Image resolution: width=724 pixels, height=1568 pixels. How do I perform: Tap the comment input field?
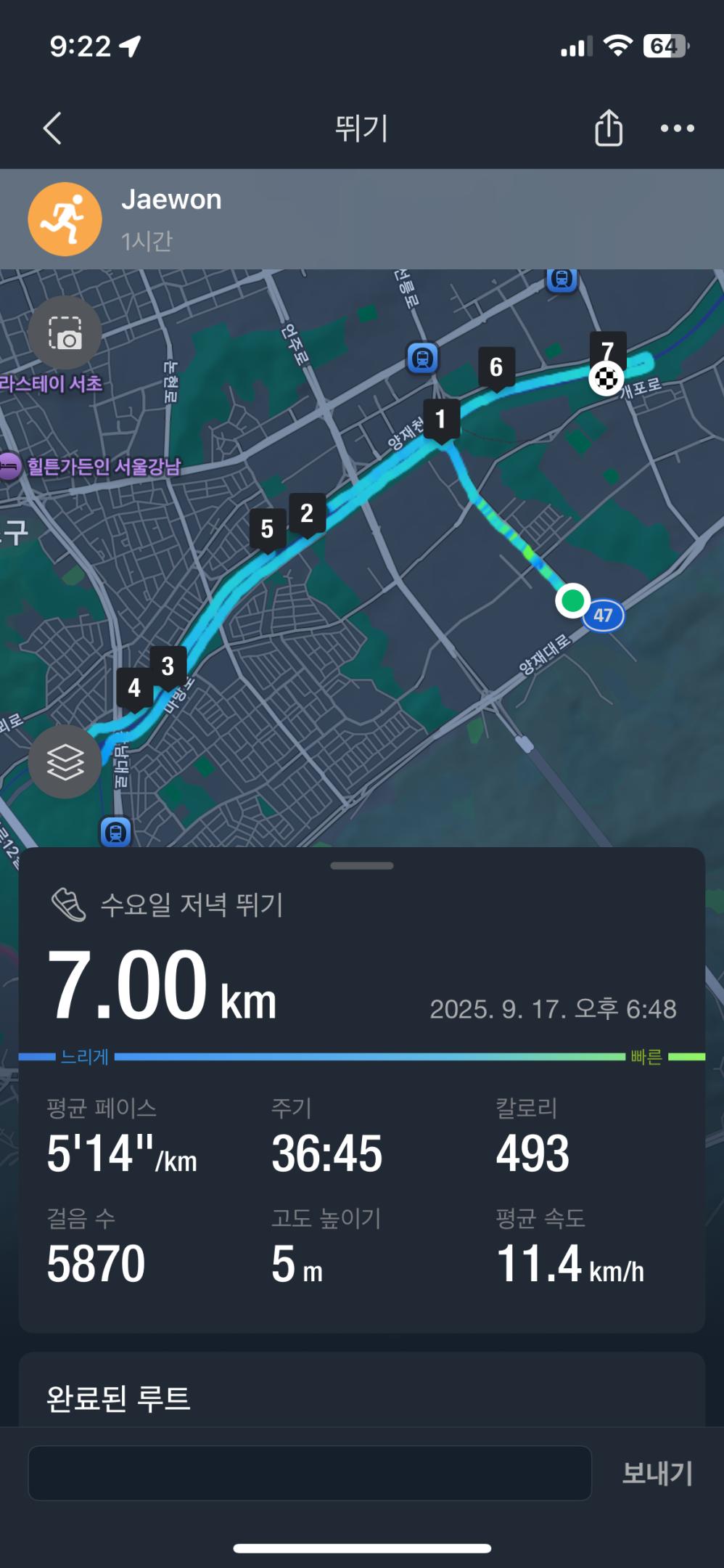[310, 1473]
